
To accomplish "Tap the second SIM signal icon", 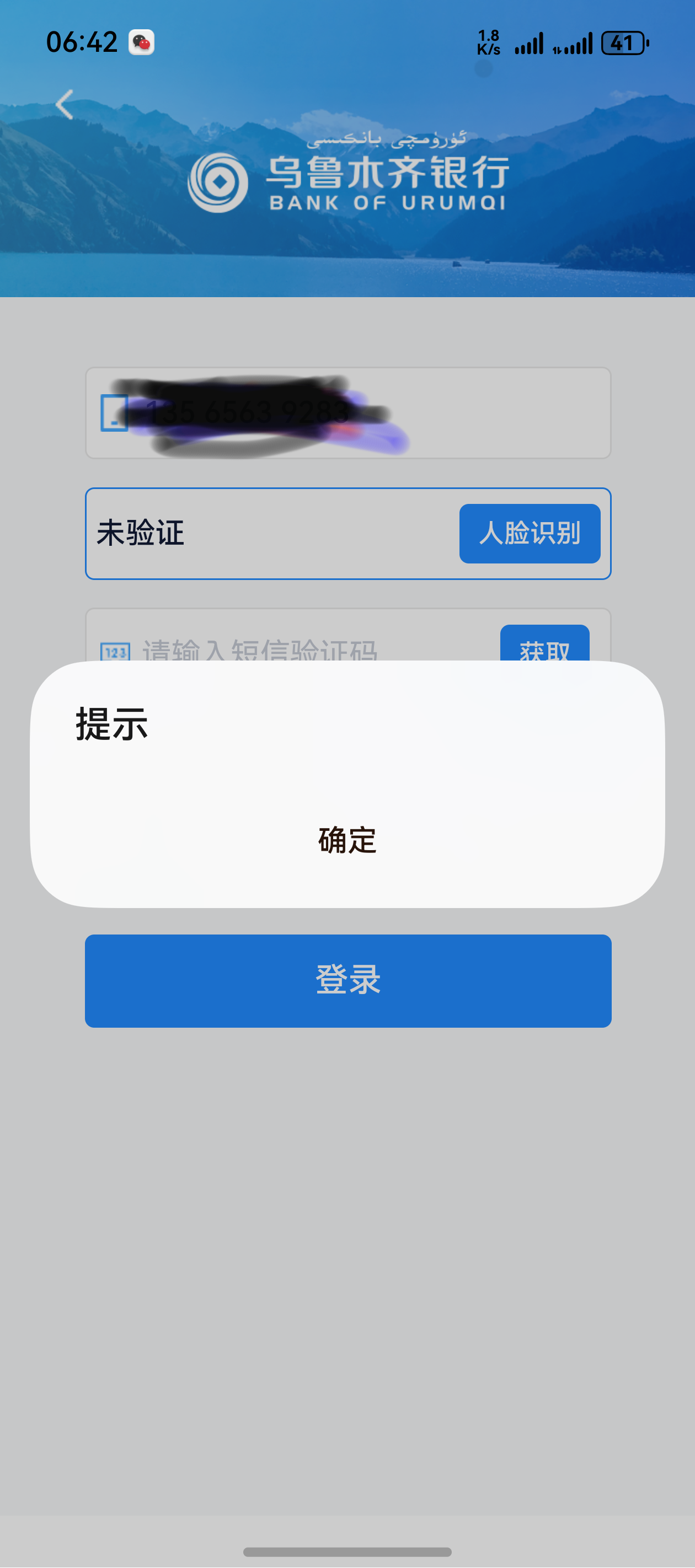I will (573, 42).
